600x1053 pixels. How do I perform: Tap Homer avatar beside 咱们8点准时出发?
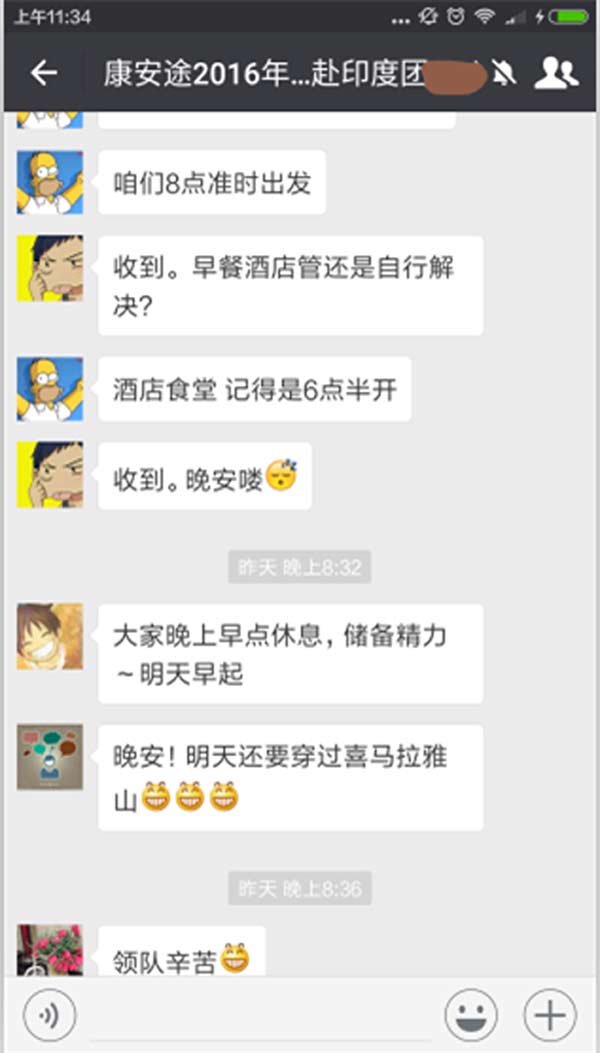[x=50, y=182]
